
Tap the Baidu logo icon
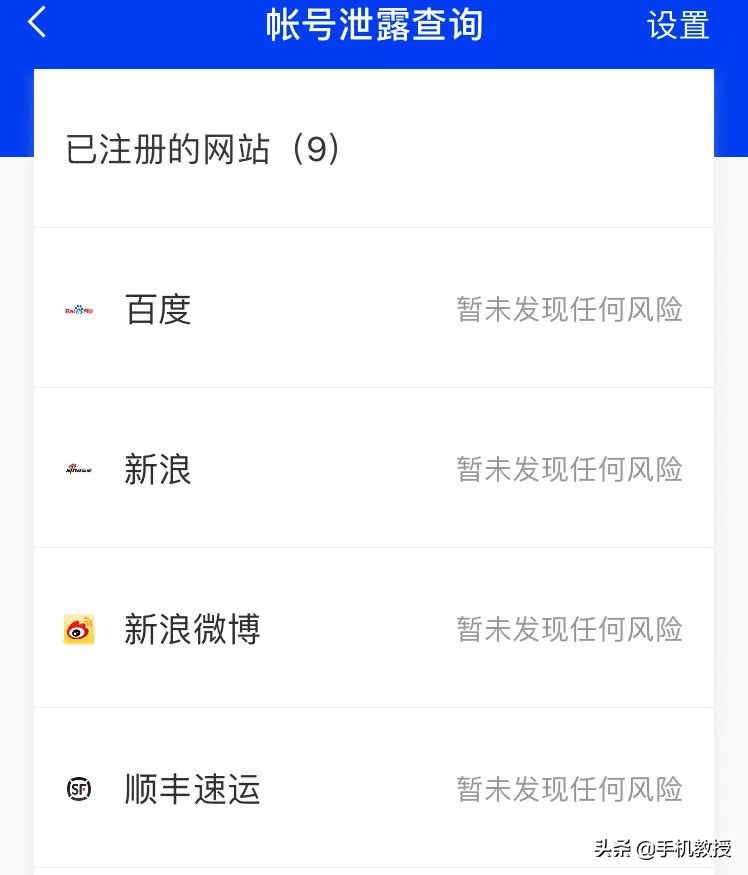click(78, 310)
